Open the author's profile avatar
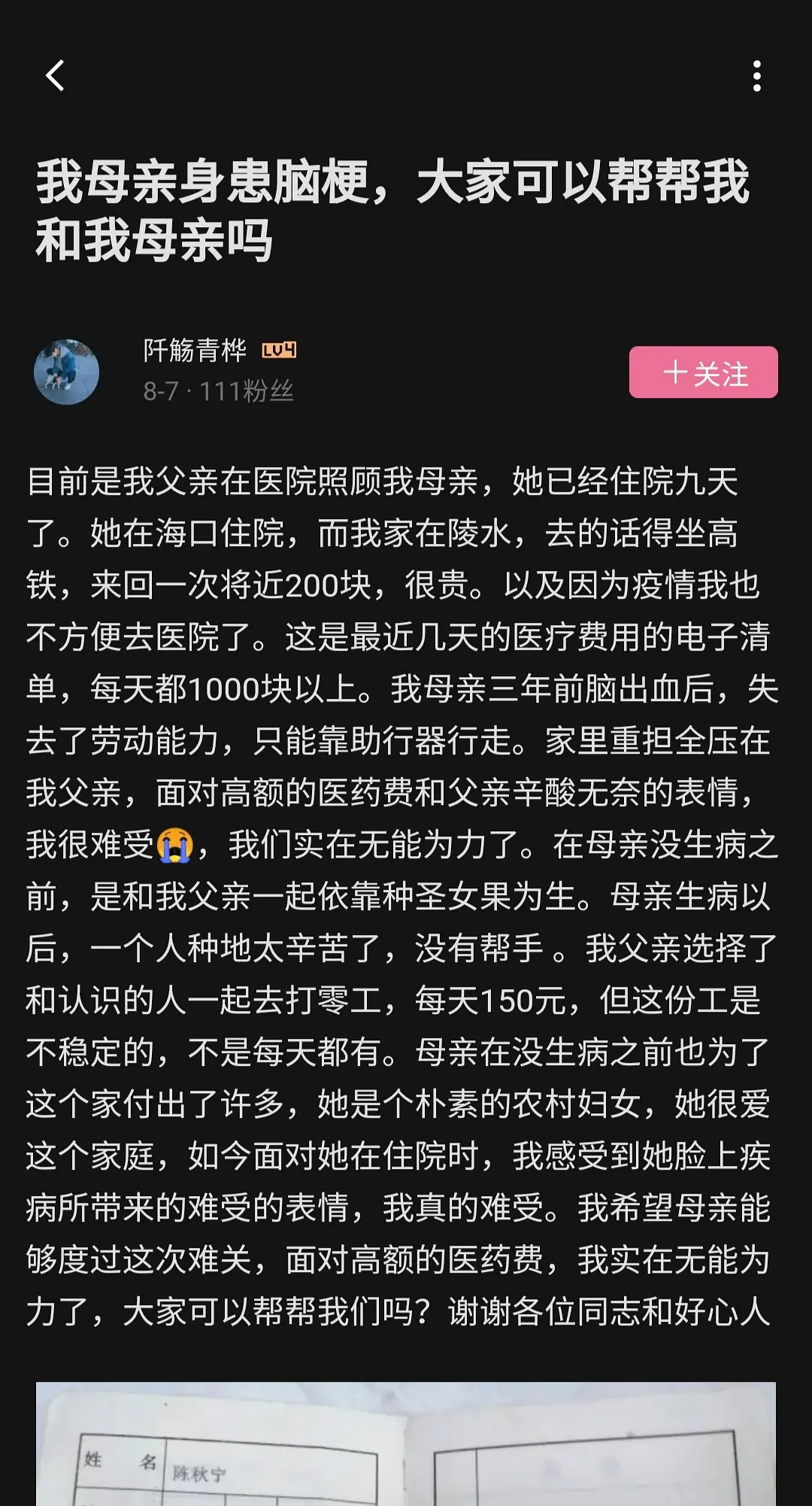Screen dimensions: 812x1506 [x=67, y=372]
